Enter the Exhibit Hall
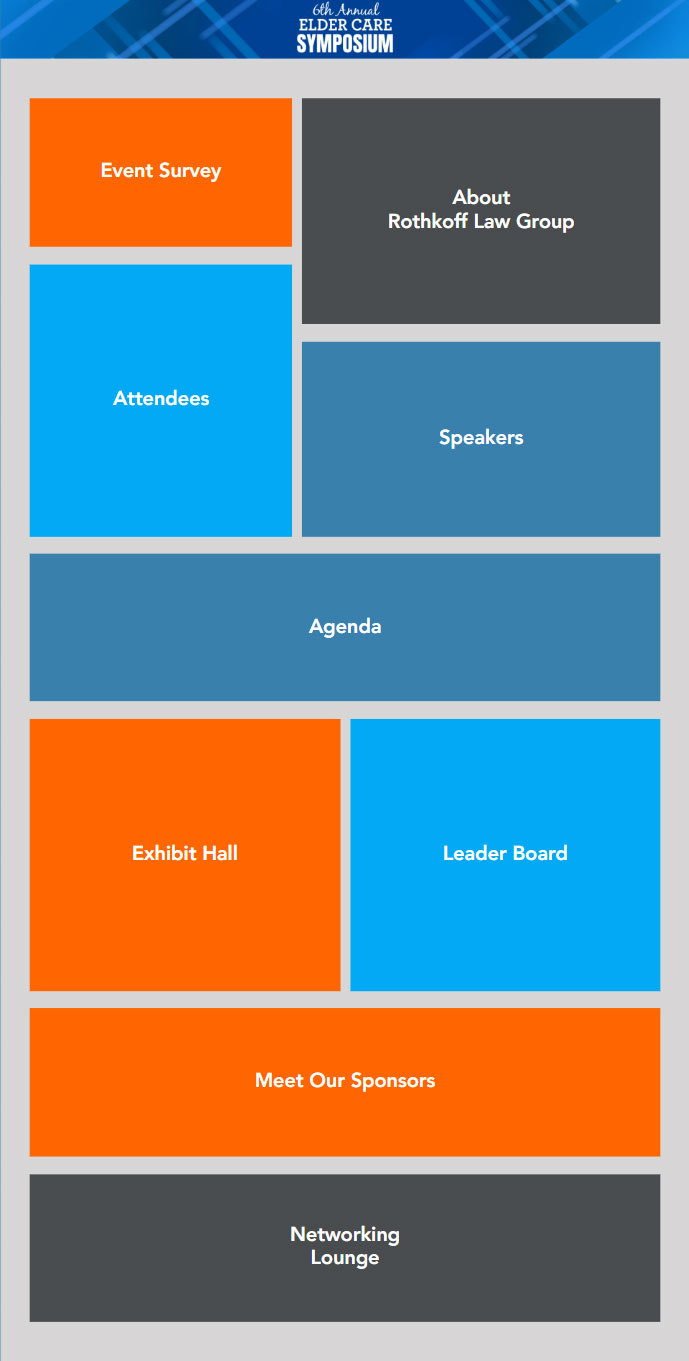The image size is (689, 1361). 185,855
